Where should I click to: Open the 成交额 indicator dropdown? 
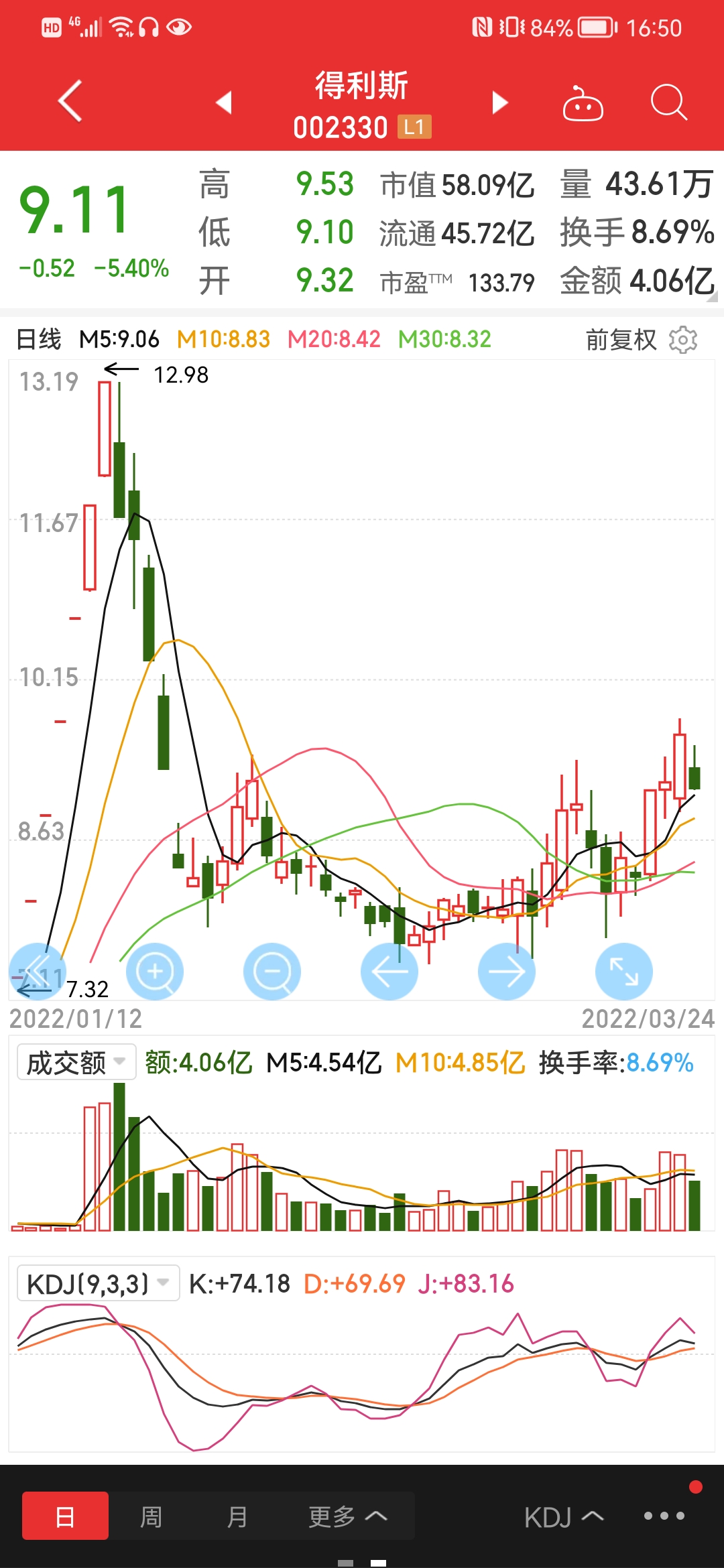[x=76, y=1062]
